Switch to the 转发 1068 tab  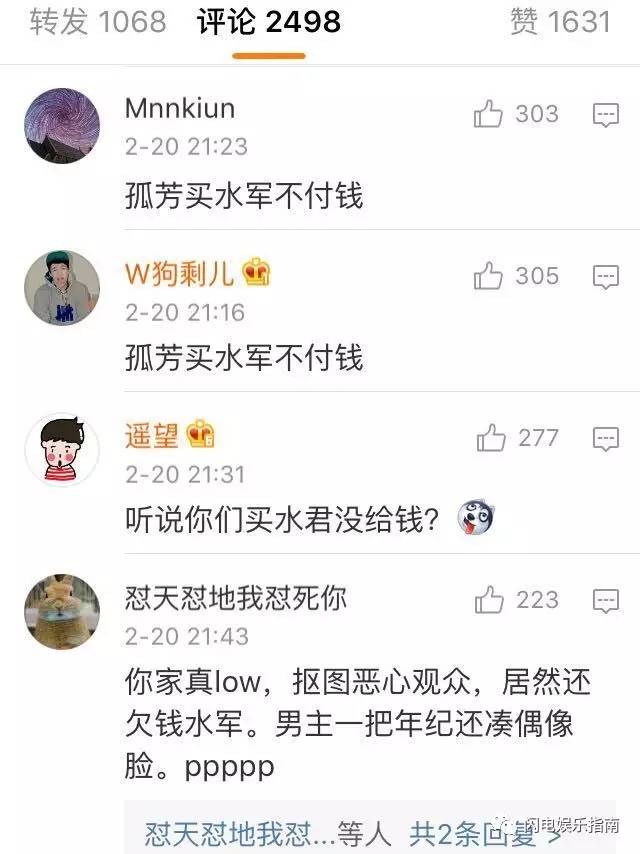[x=97, y=23]
